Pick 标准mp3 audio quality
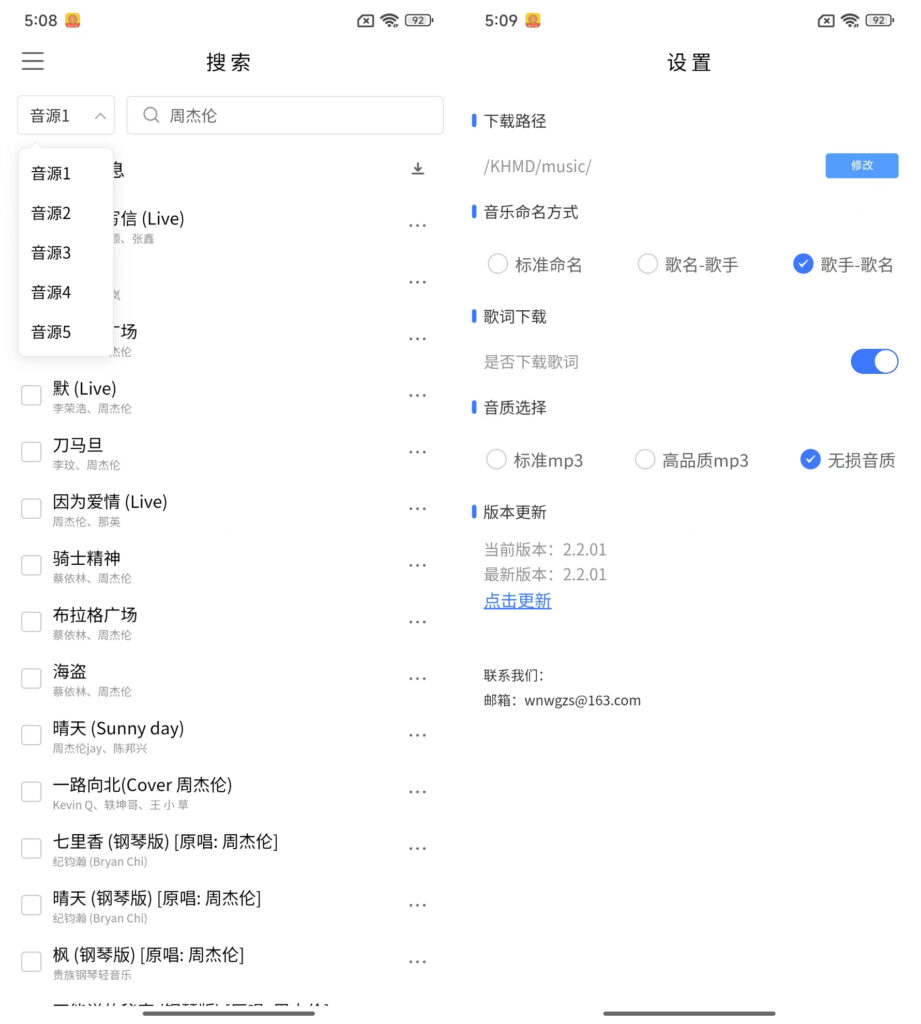921x1024 pixels. (x=497, y=460)
